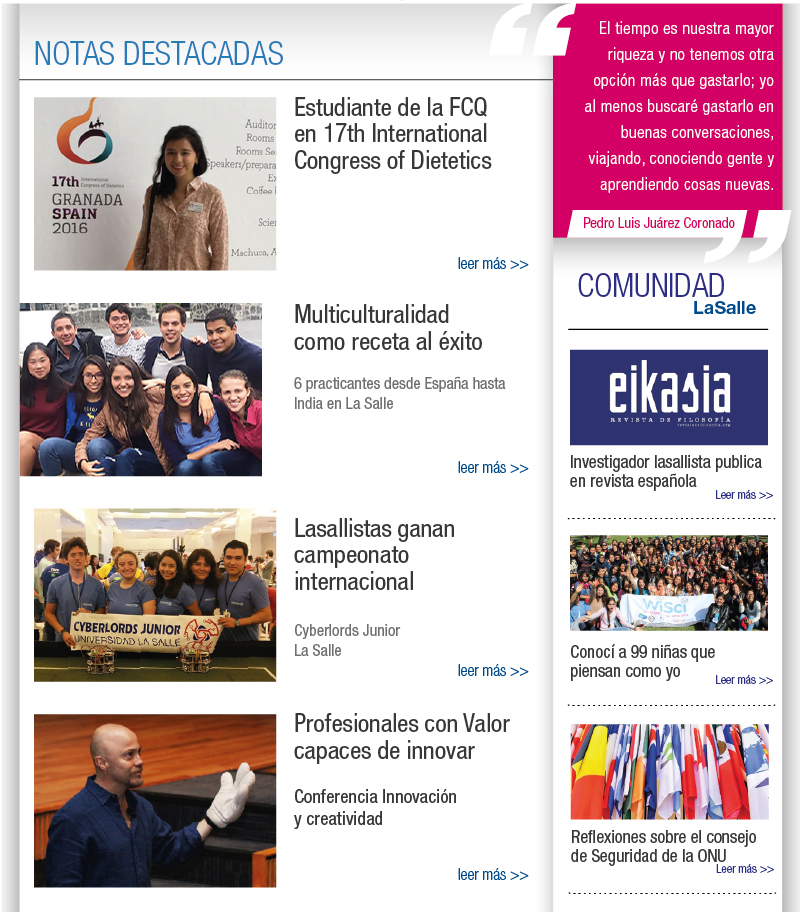800x912 pixels.
Task: Open 'leer más' for Lasallistas ganan campeonato internacional
Action: (x=493, y=671)
